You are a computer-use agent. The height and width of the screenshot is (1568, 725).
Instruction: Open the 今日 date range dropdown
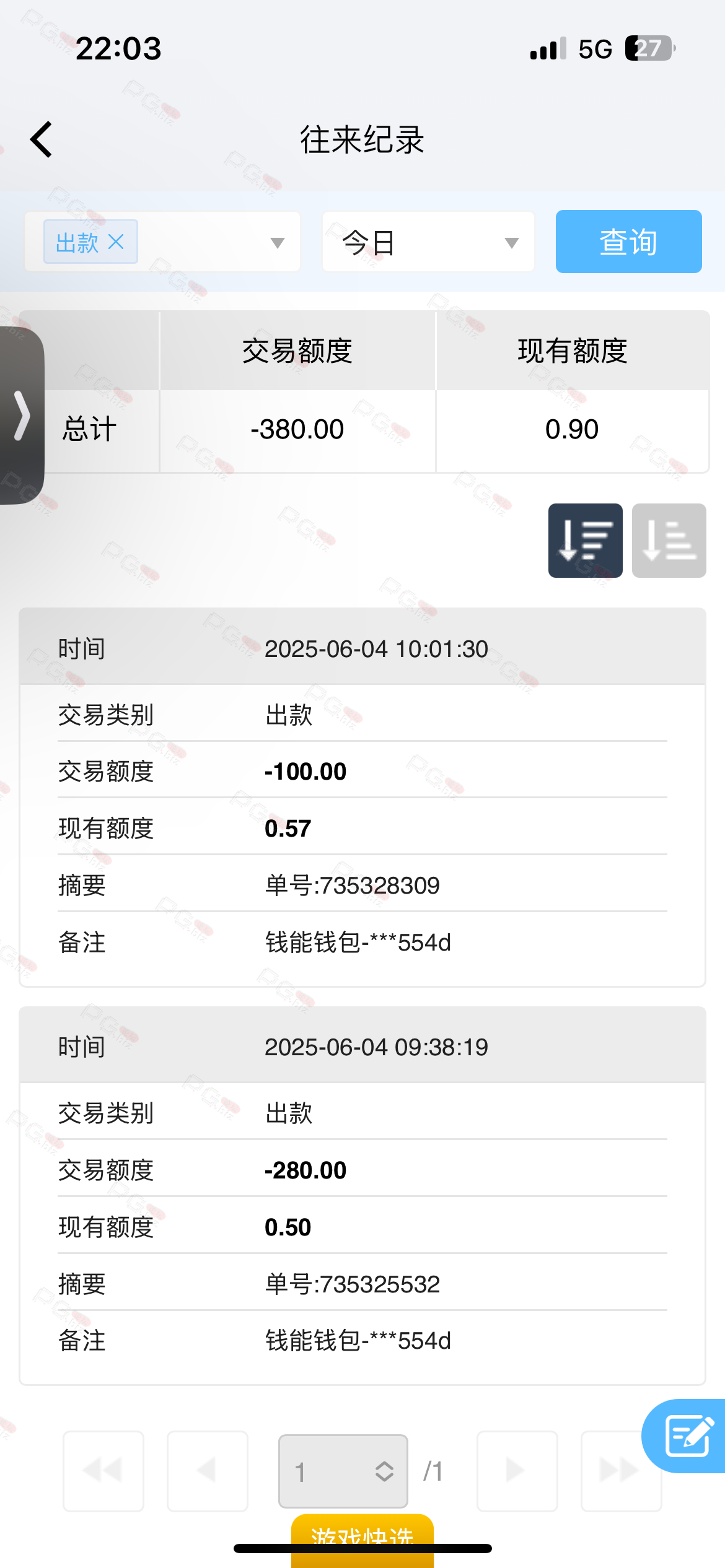click(x=428, y=242)
